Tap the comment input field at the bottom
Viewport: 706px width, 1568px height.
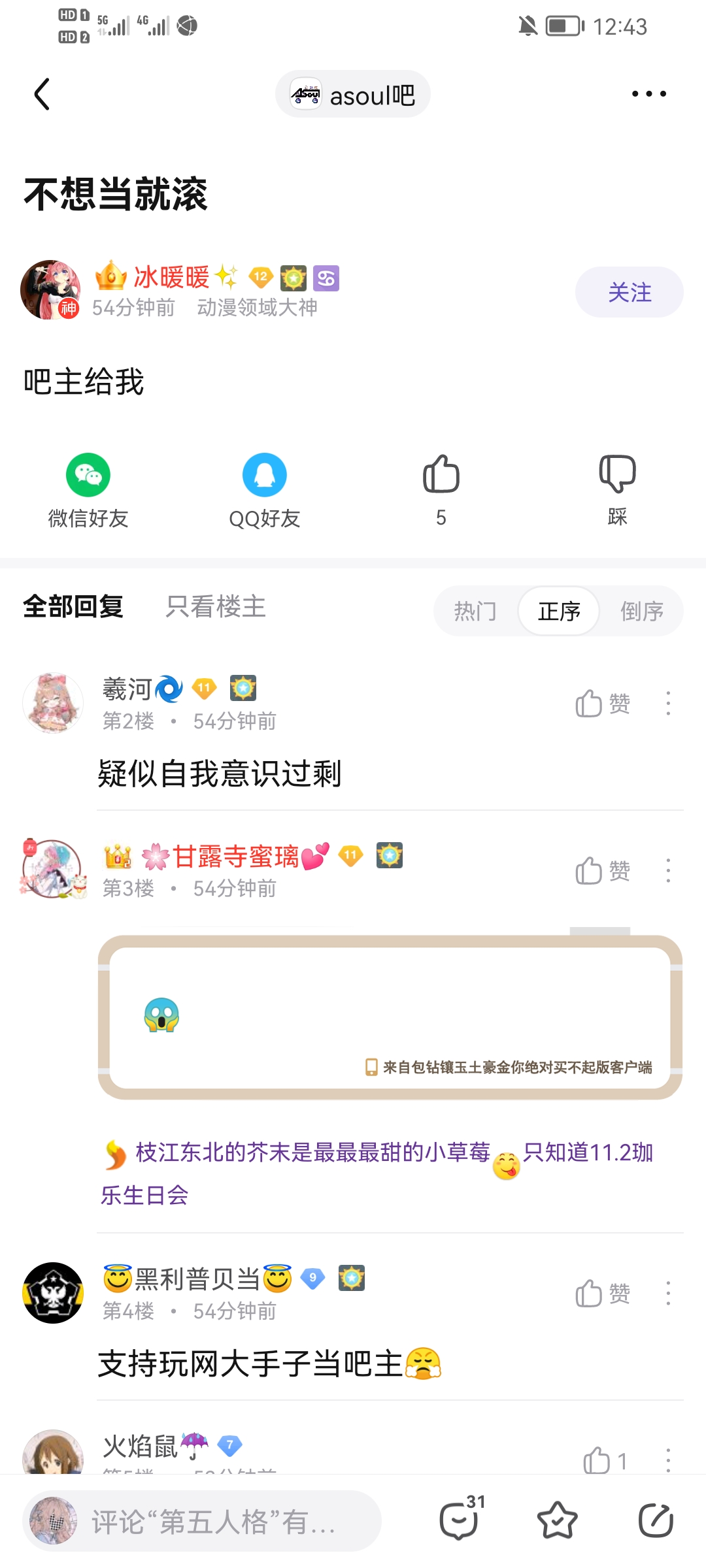click(201, 1521)
